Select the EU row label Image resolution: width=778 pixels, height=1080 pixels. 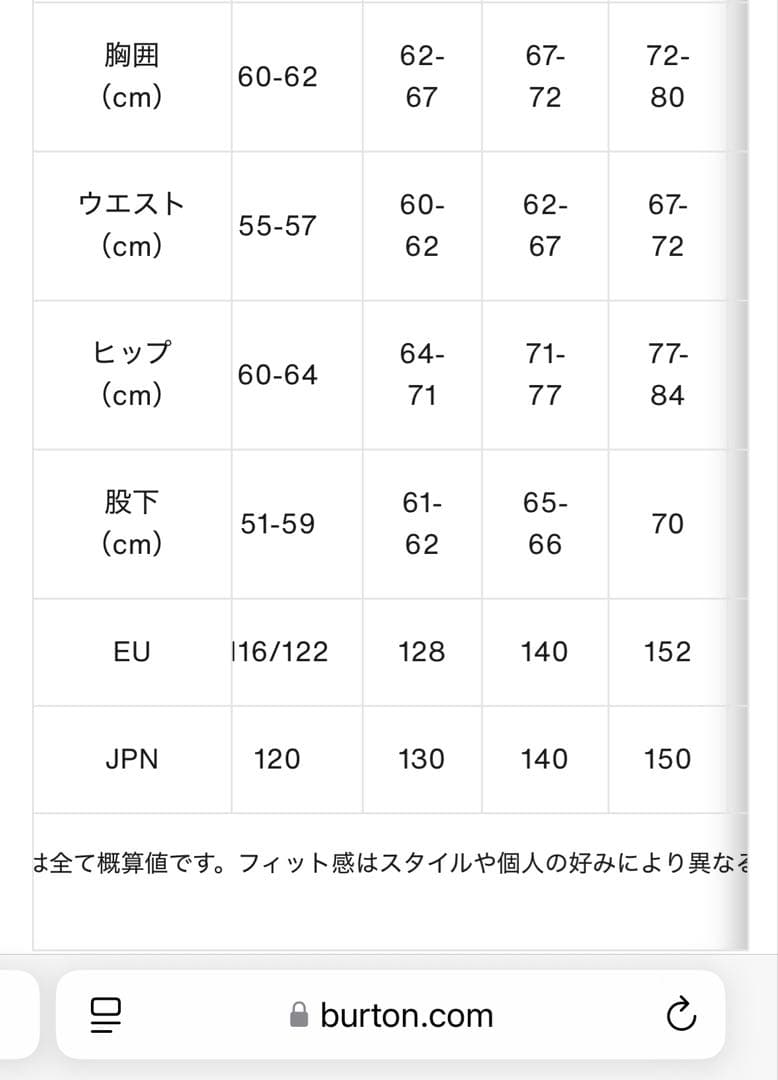tap(131, 652)
